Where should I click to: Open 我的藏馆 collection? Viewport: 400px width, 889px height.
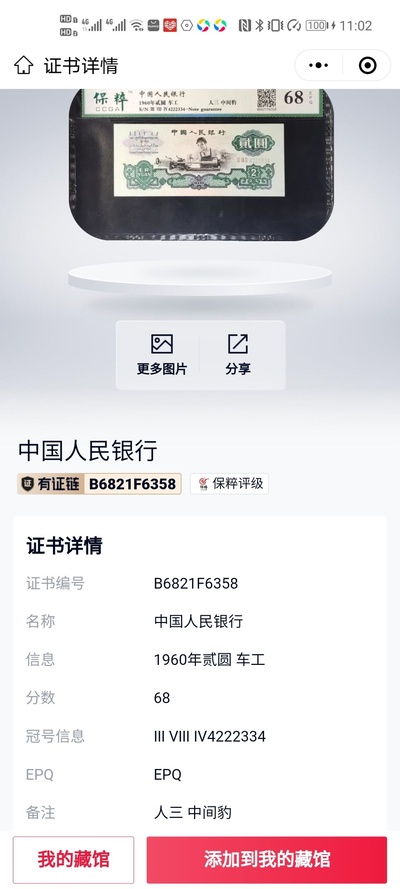pos(74,860)
